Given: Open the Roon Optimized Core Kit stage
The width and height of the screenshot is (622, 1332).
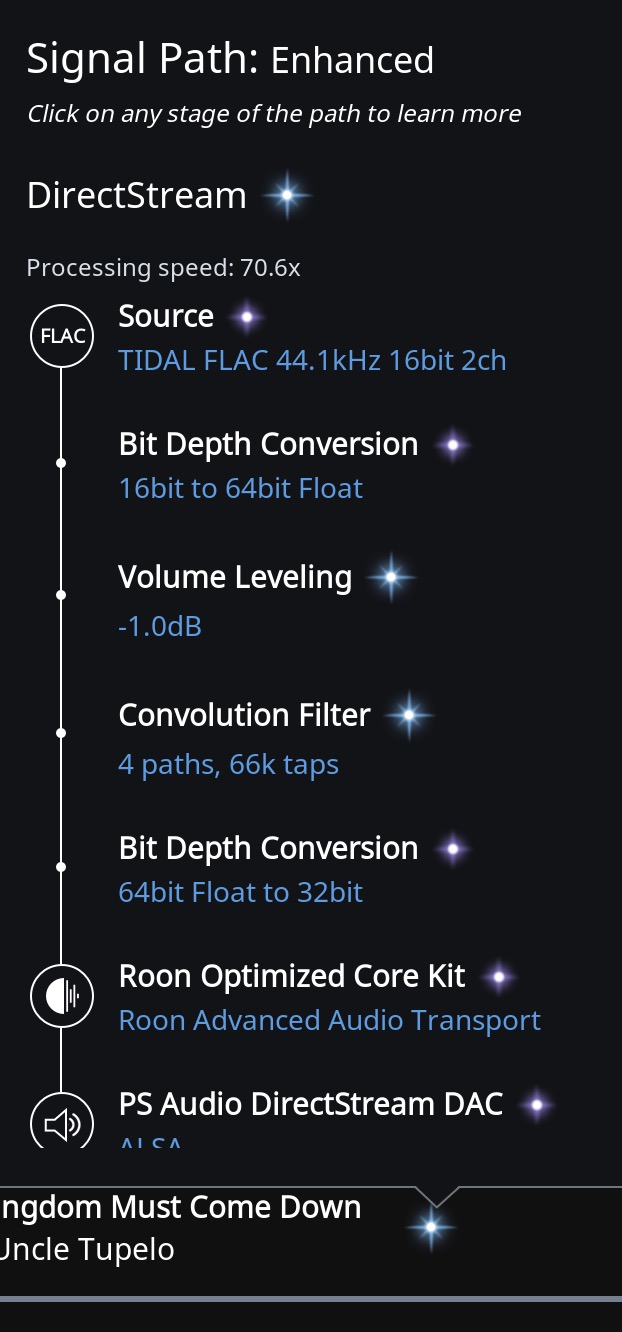Looking at the screenshot, I should 291,977.
